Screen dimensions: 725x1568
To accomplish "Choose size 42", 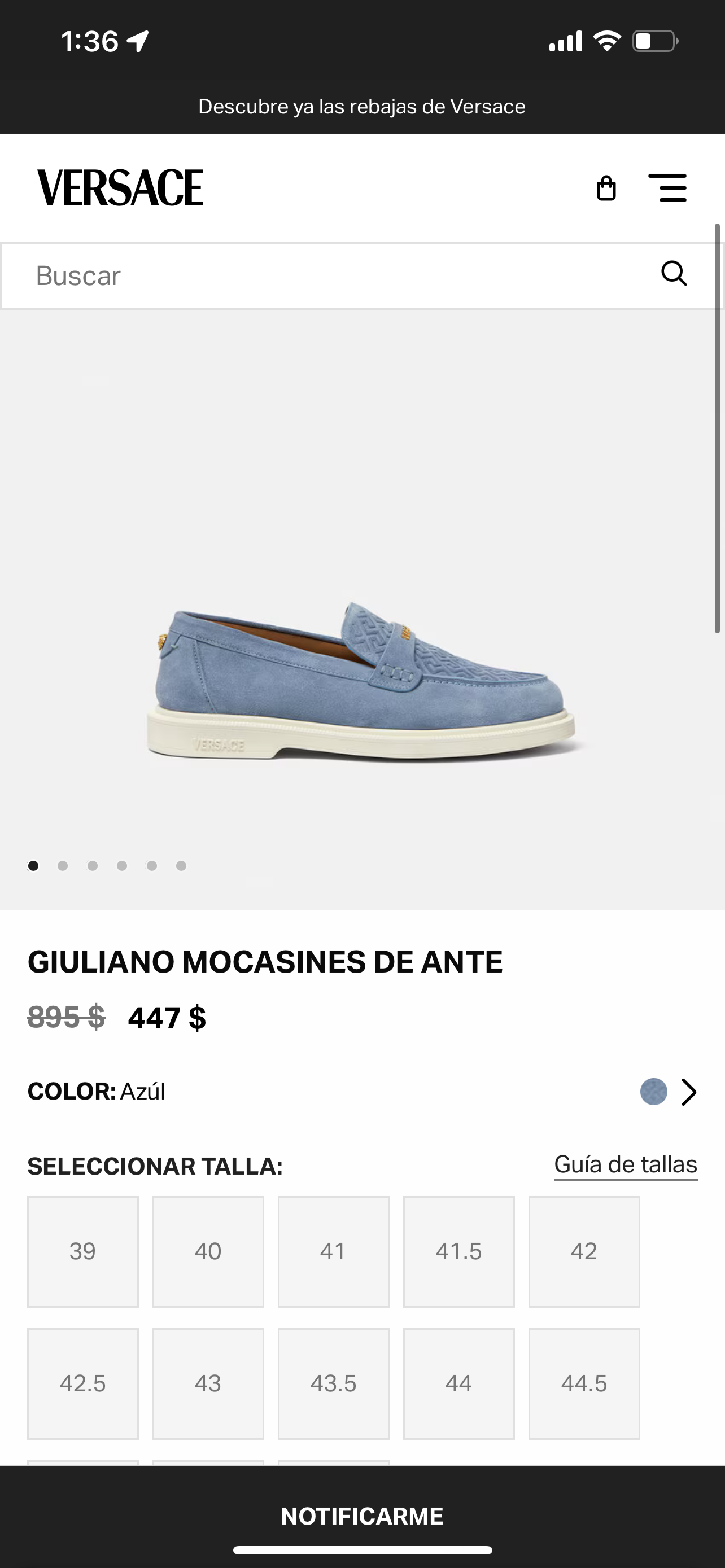I will pos(584,1251).
